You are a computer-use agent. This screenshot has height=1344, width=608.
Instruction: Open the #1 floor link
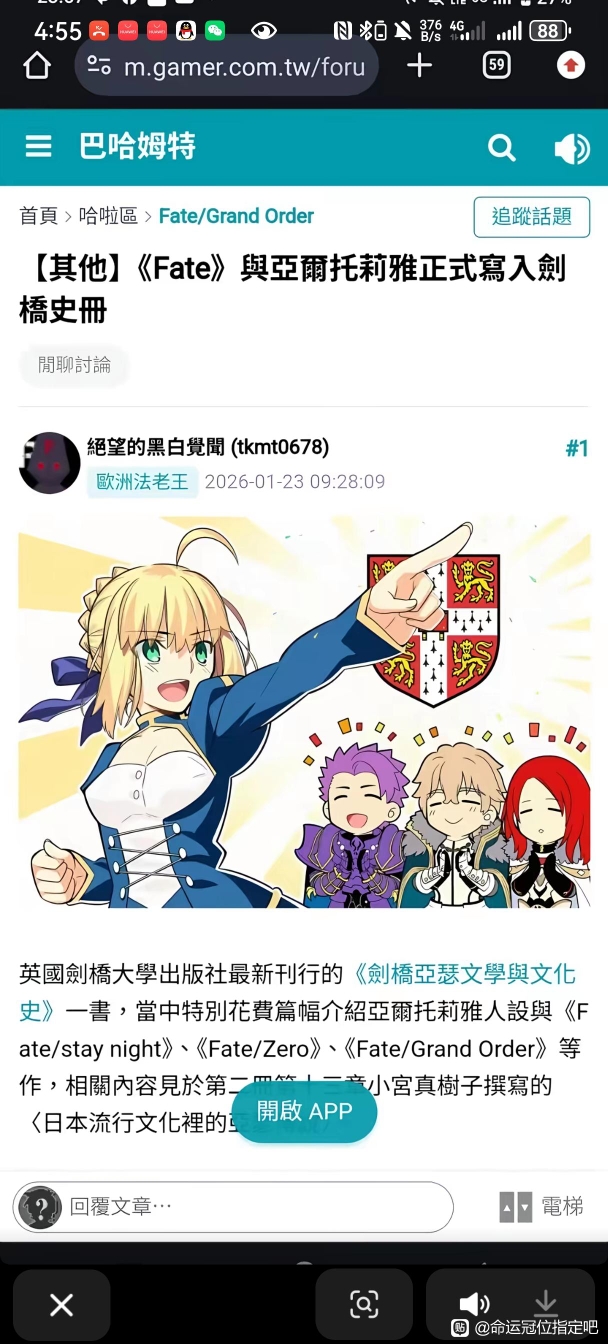pyautogui.click(x=577, y=449)
